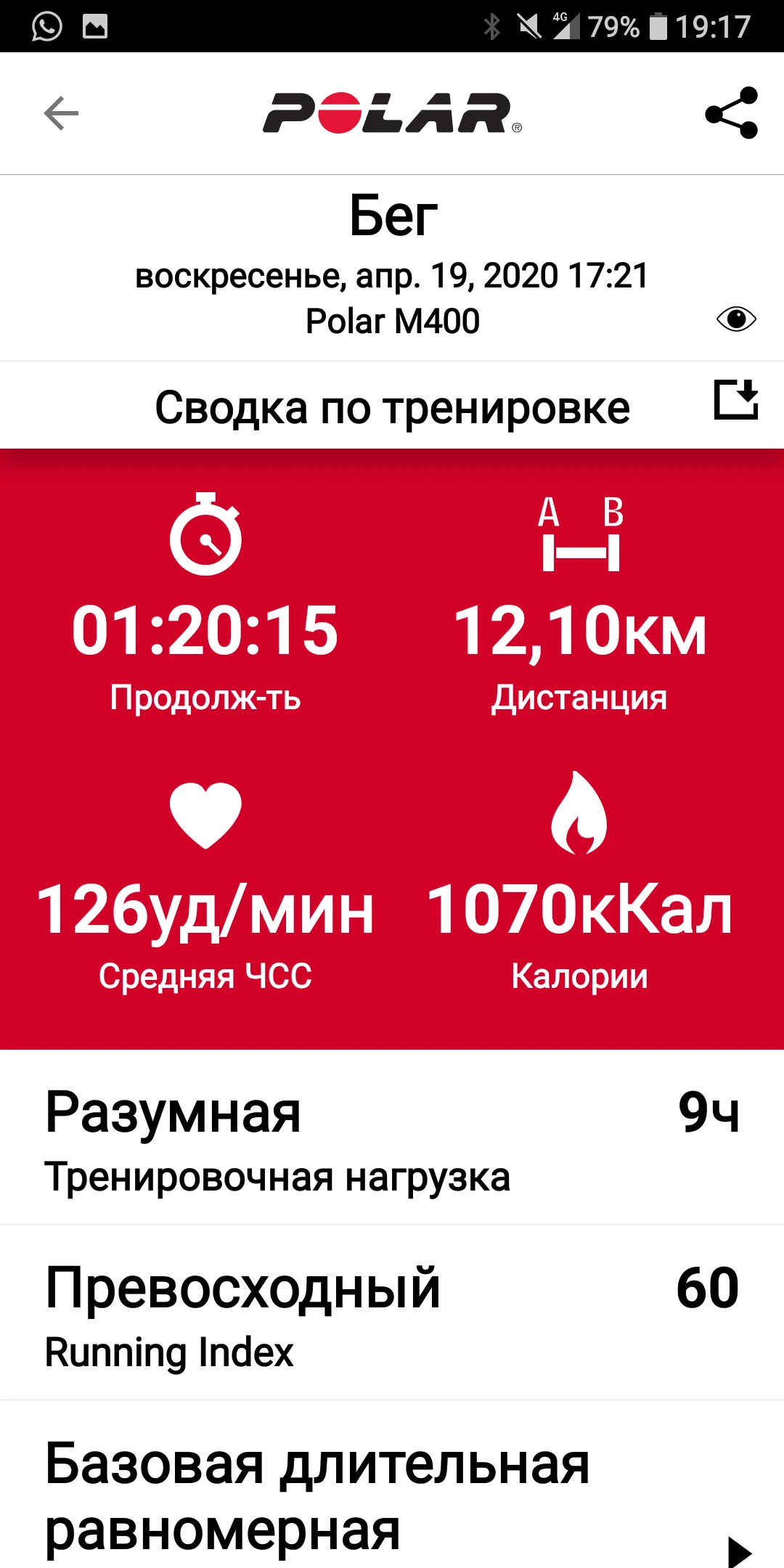Open the Тренировочная нагрузка row
This screenshot has height=1568, width=784.
point(392,1137)
